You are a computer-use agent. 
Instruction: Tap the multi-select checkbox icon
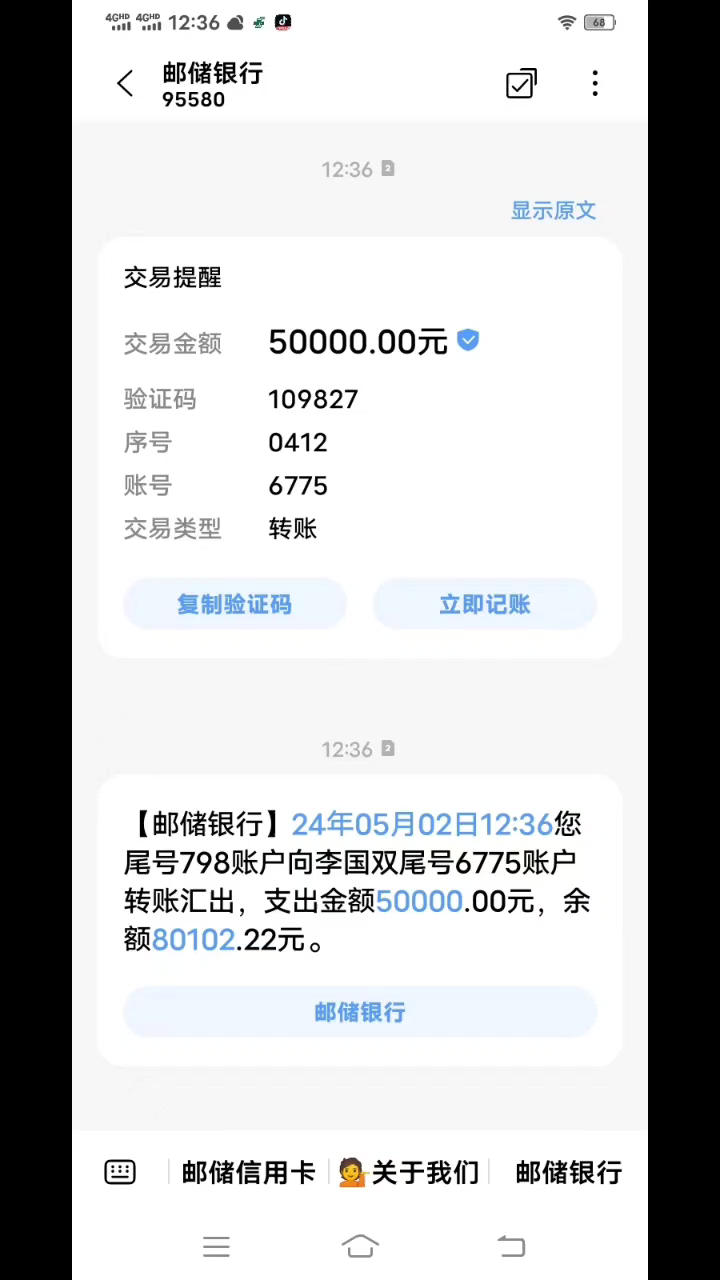coord(521,84)
